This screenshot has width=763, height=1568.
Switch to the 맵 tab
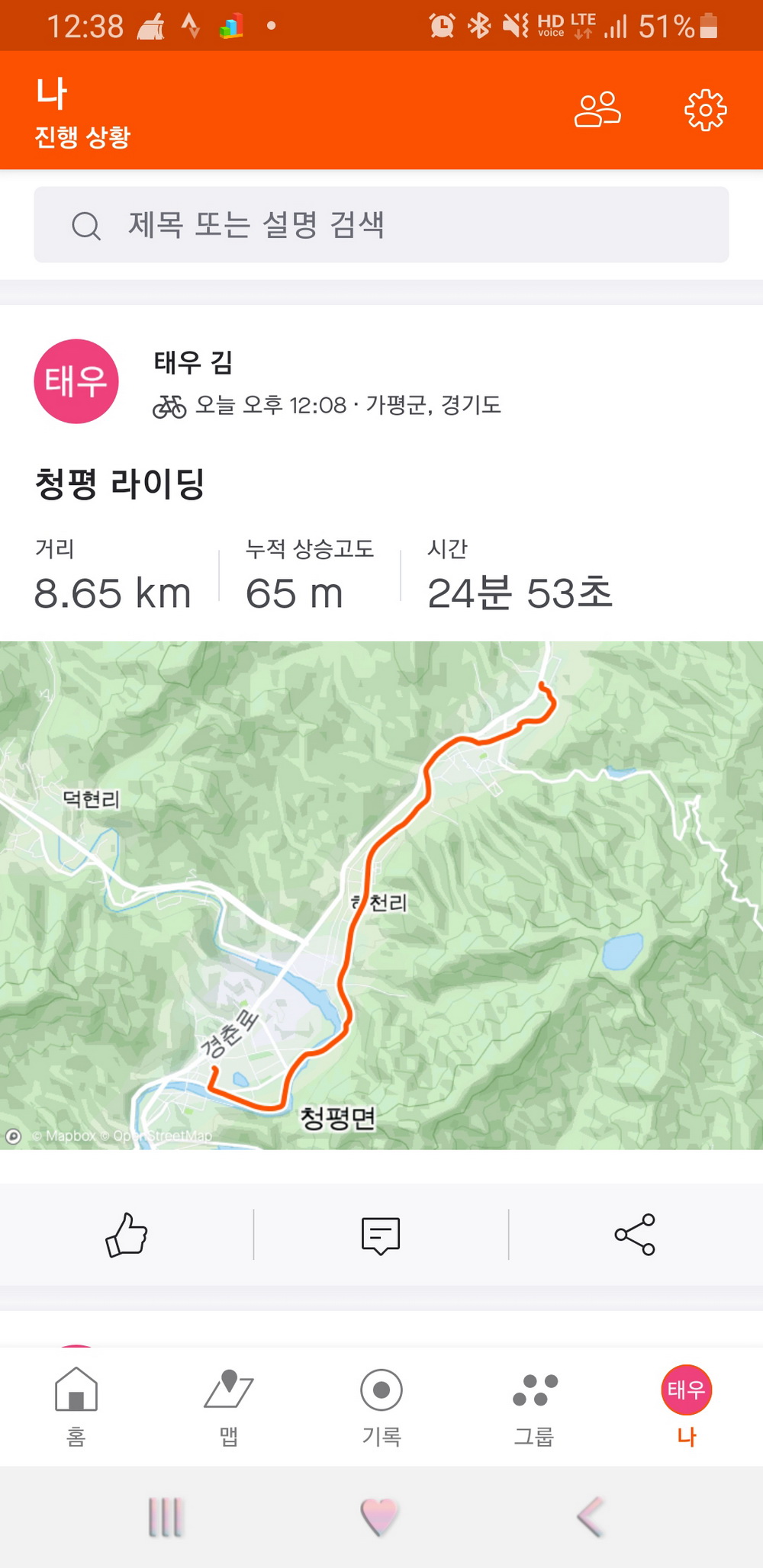point(229,1406)
